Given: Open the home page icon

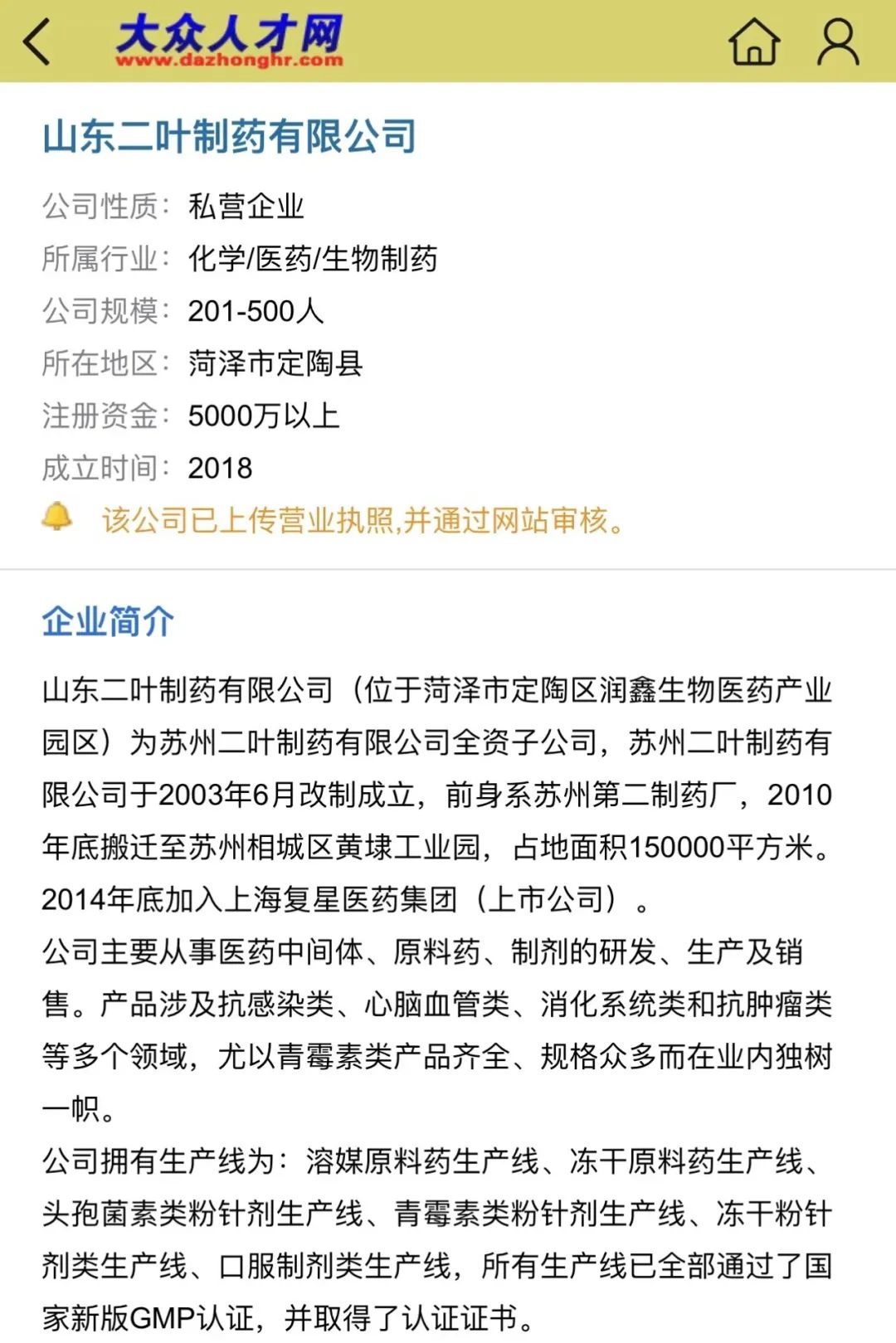Looking at the screenshot, I should click(754, 41).
